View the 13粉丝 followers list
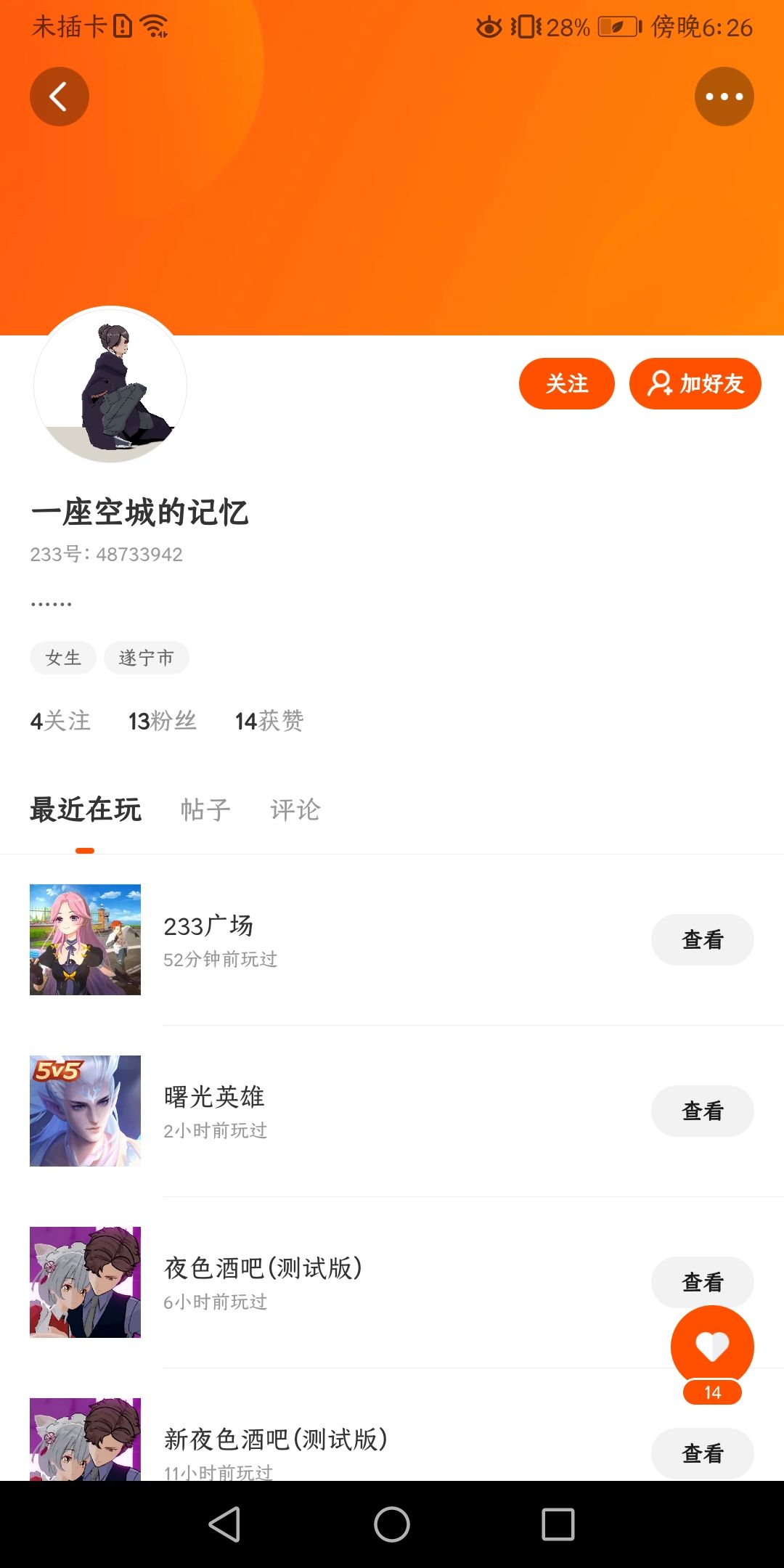 (162, 721)
